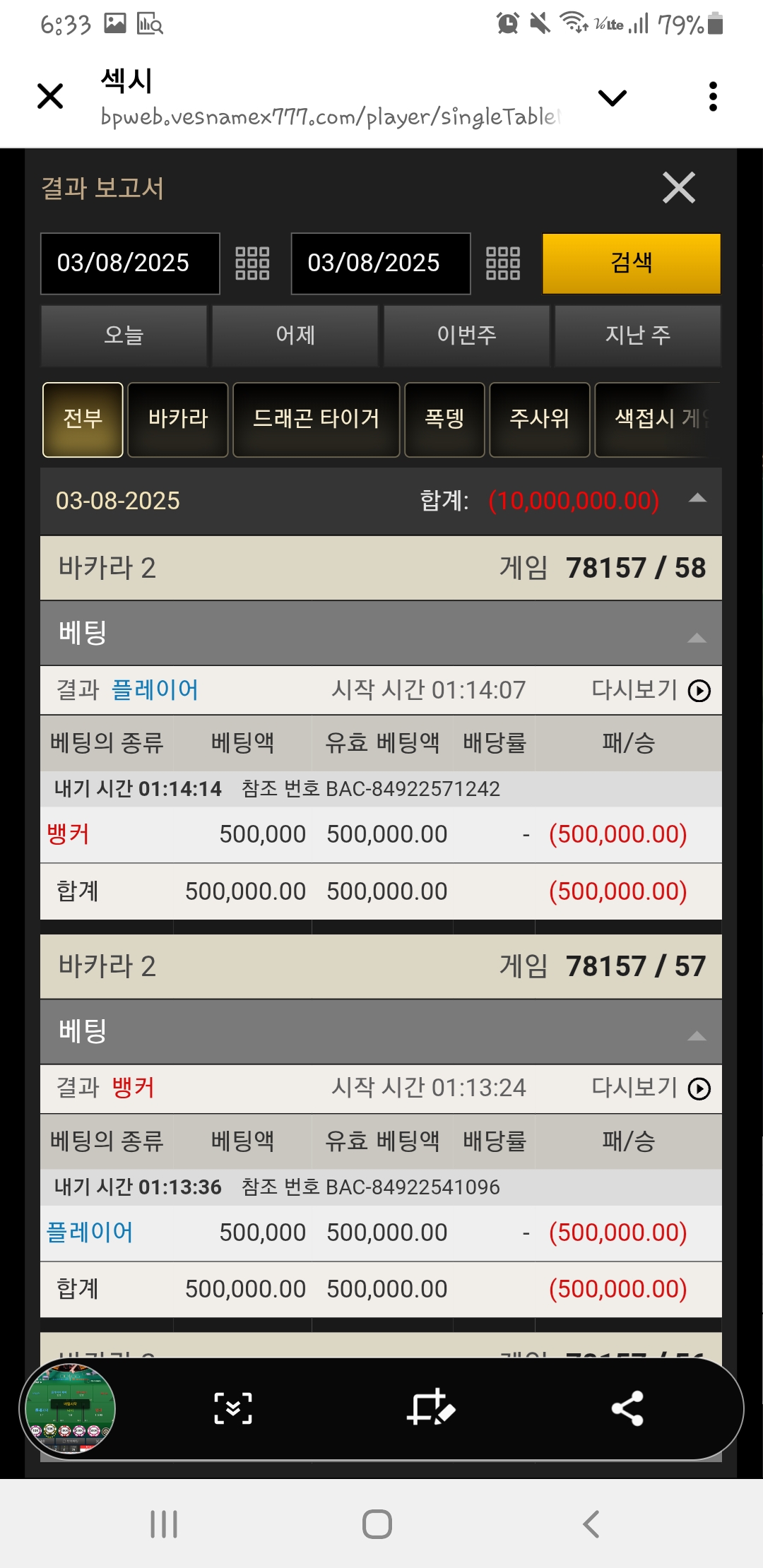The width and height of the screenshot is (763, 1568).
Task: Select the 어제 date range
Action: click(295, 335)
